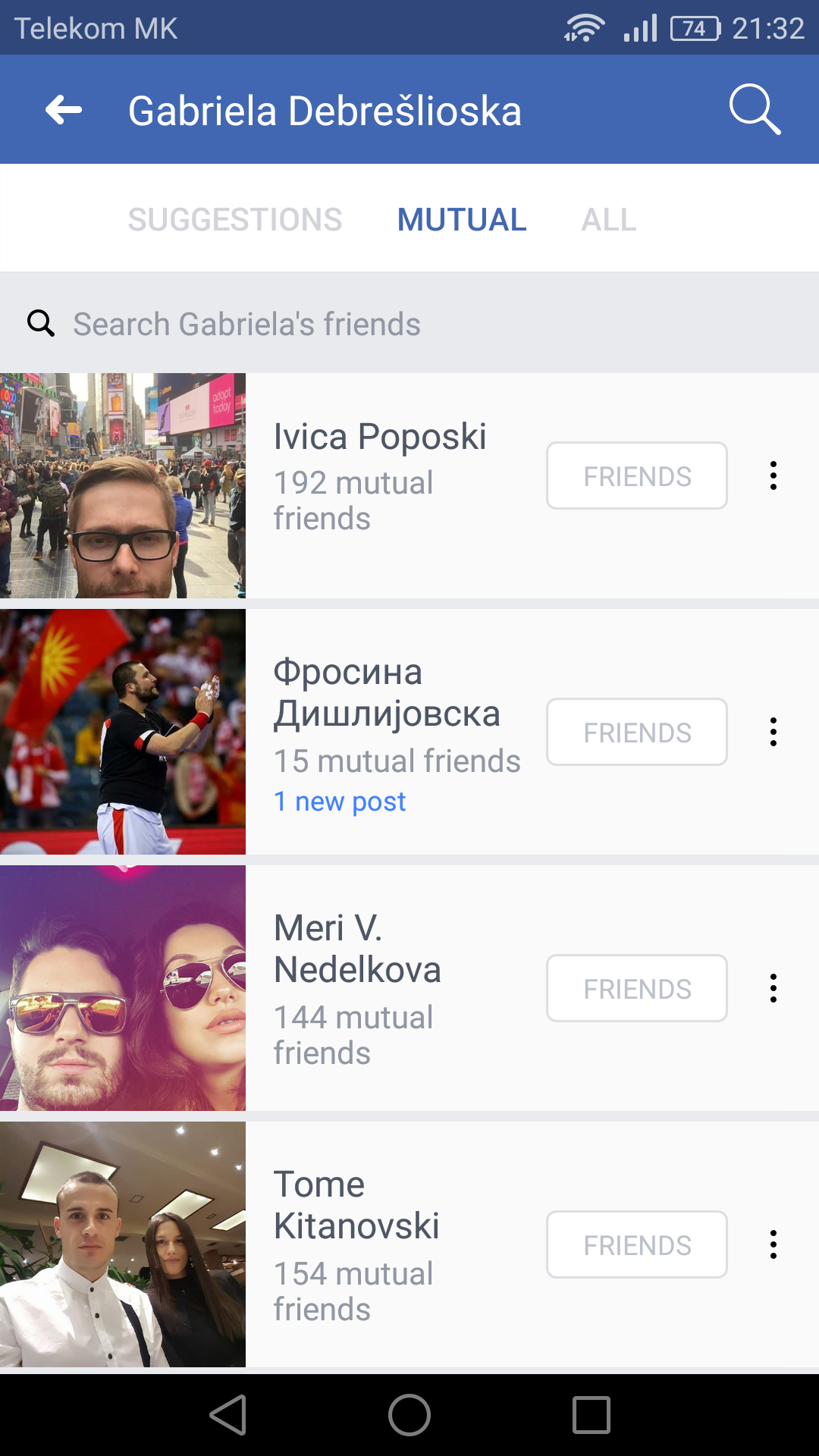
Task: View the 1 new post link
Action: coord(340,801)
